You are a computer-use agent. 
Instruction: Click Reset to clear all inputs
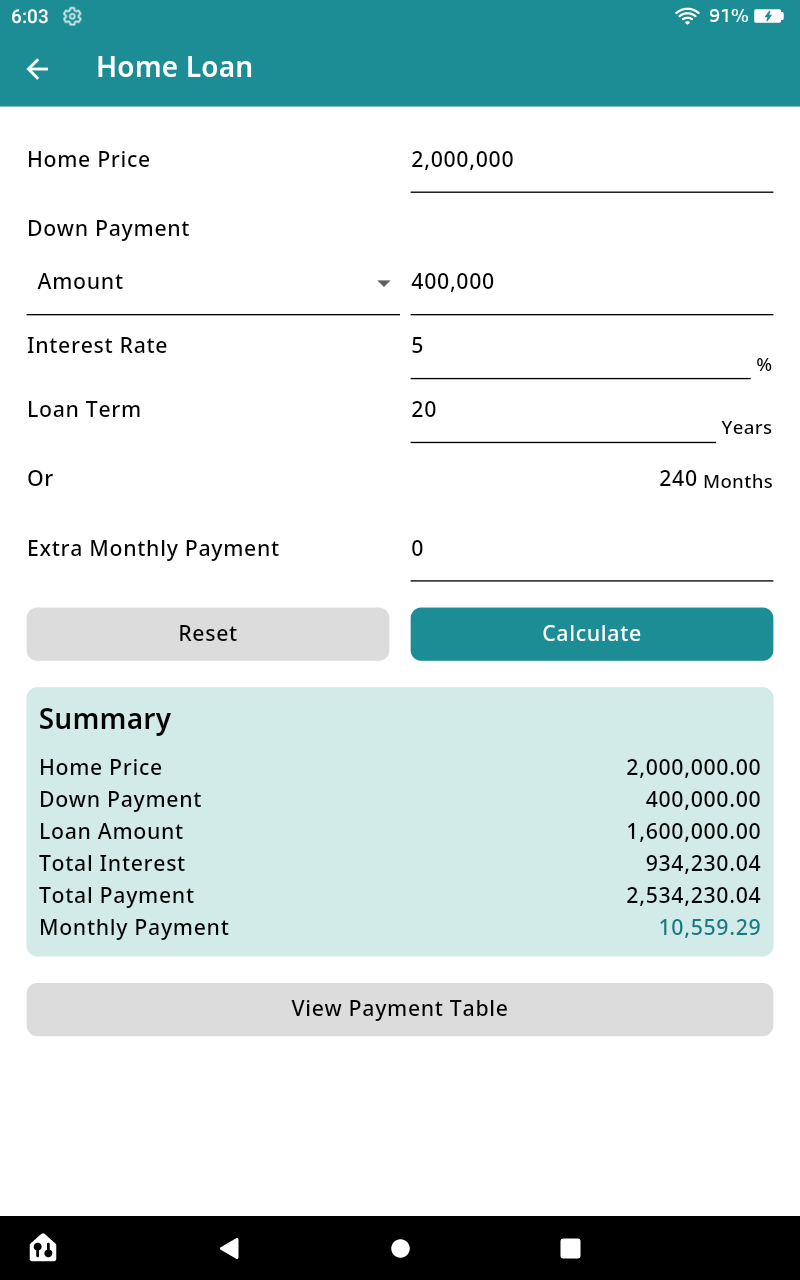pos(207,633)
